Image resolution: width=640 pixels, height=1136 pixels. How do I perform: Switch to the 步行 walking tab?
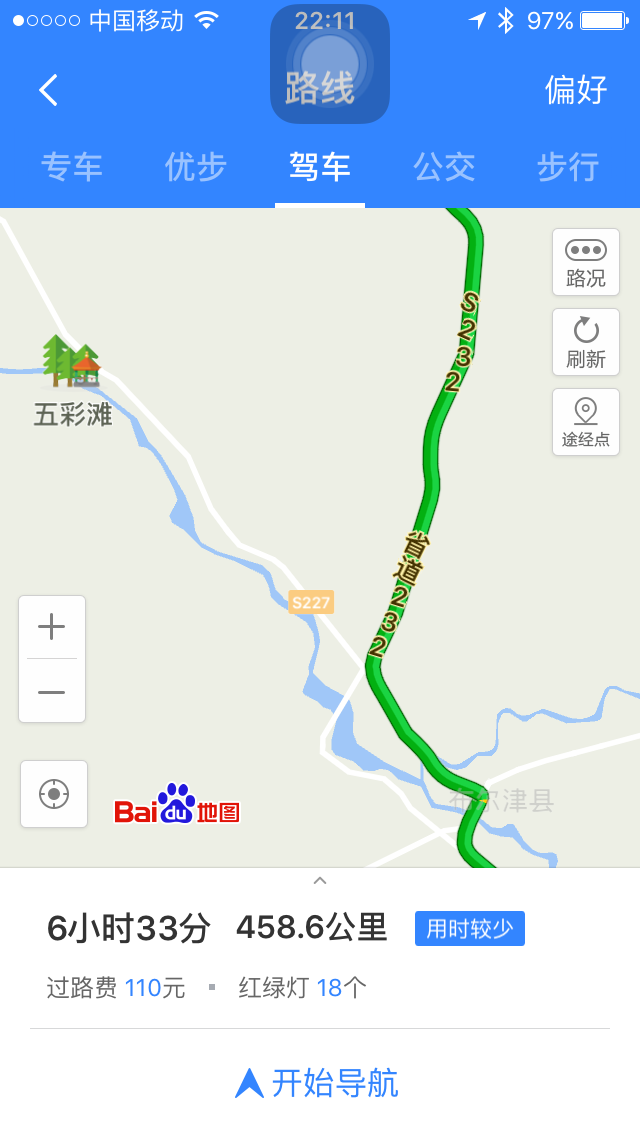(x=568, y=167)
